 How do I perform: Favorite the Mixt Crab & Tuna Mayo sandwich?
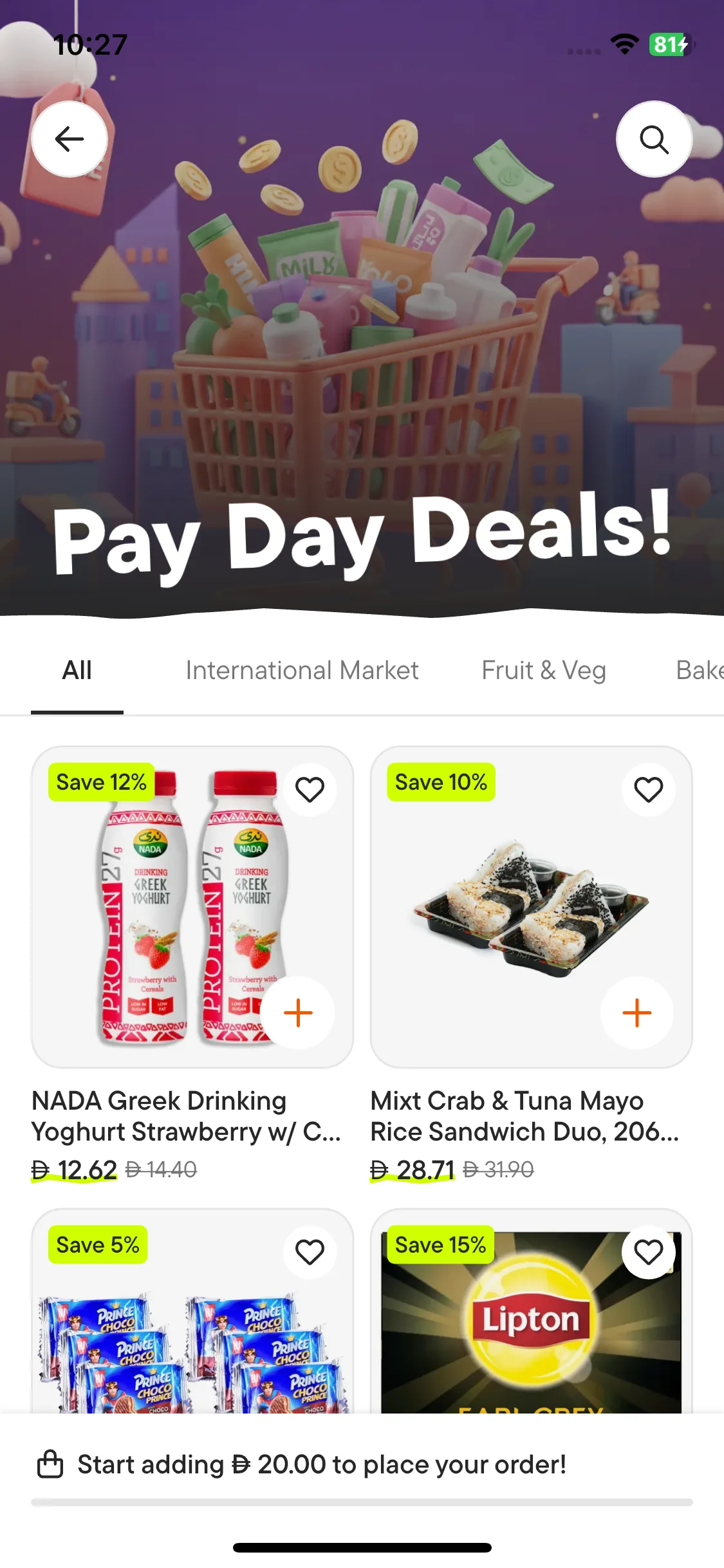648,790
